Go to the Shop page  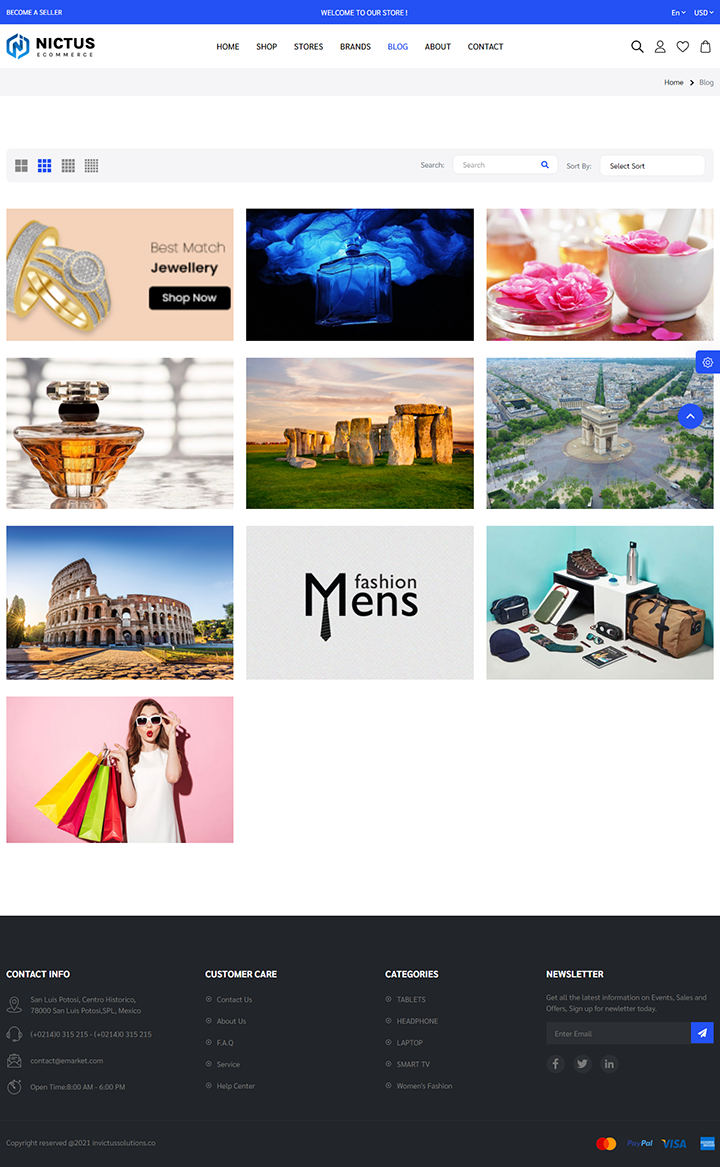[266, 47]
